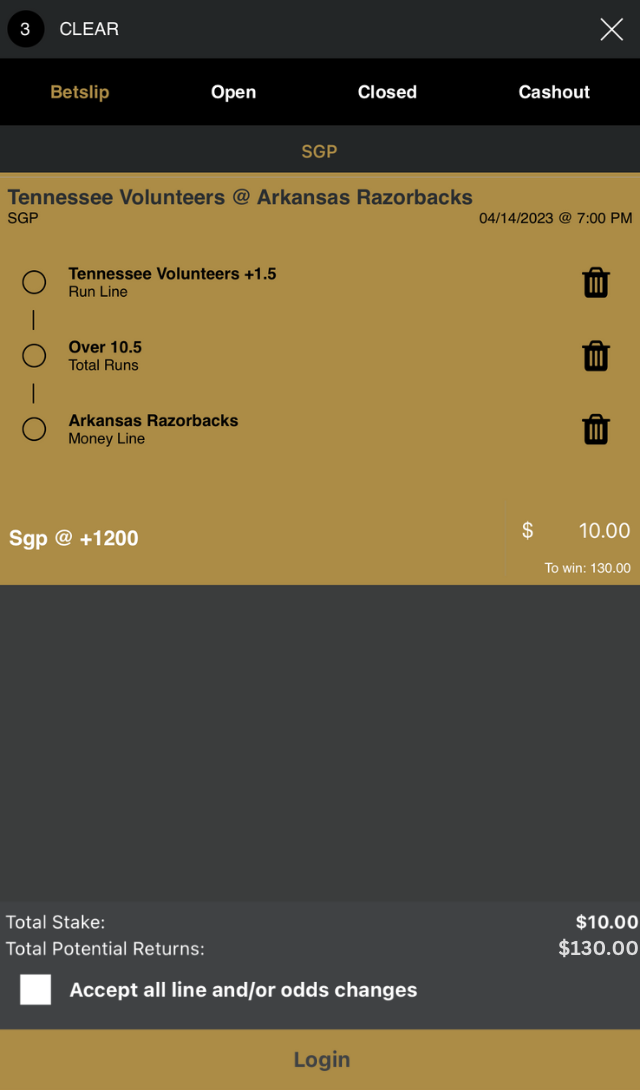
Task: Delete the Over 10.5 total runs leg
Action: (x=596, y=356)
